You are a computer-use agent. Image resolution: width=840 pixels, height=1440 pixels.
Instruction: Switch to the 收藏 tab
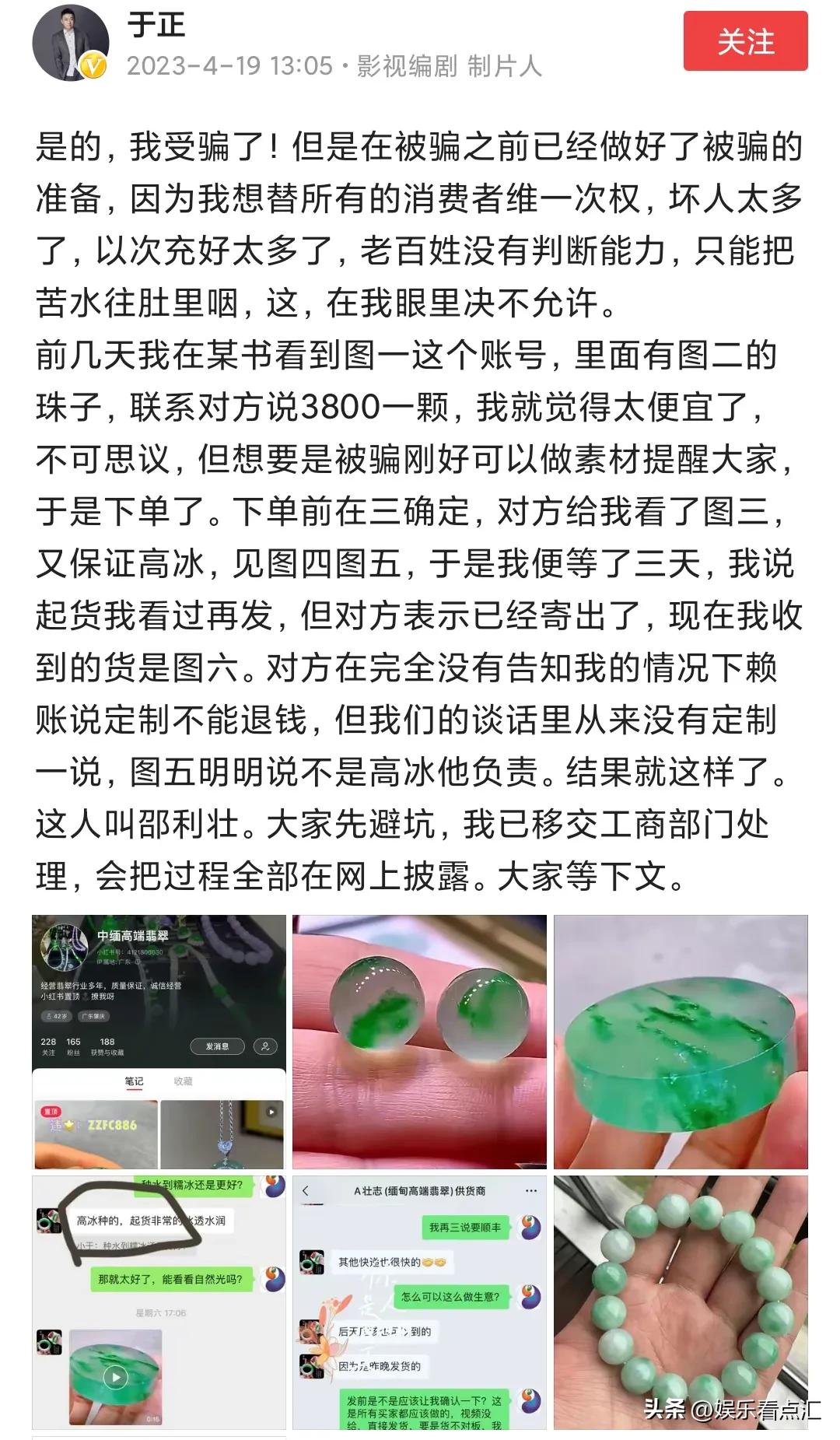(183, 1081)
